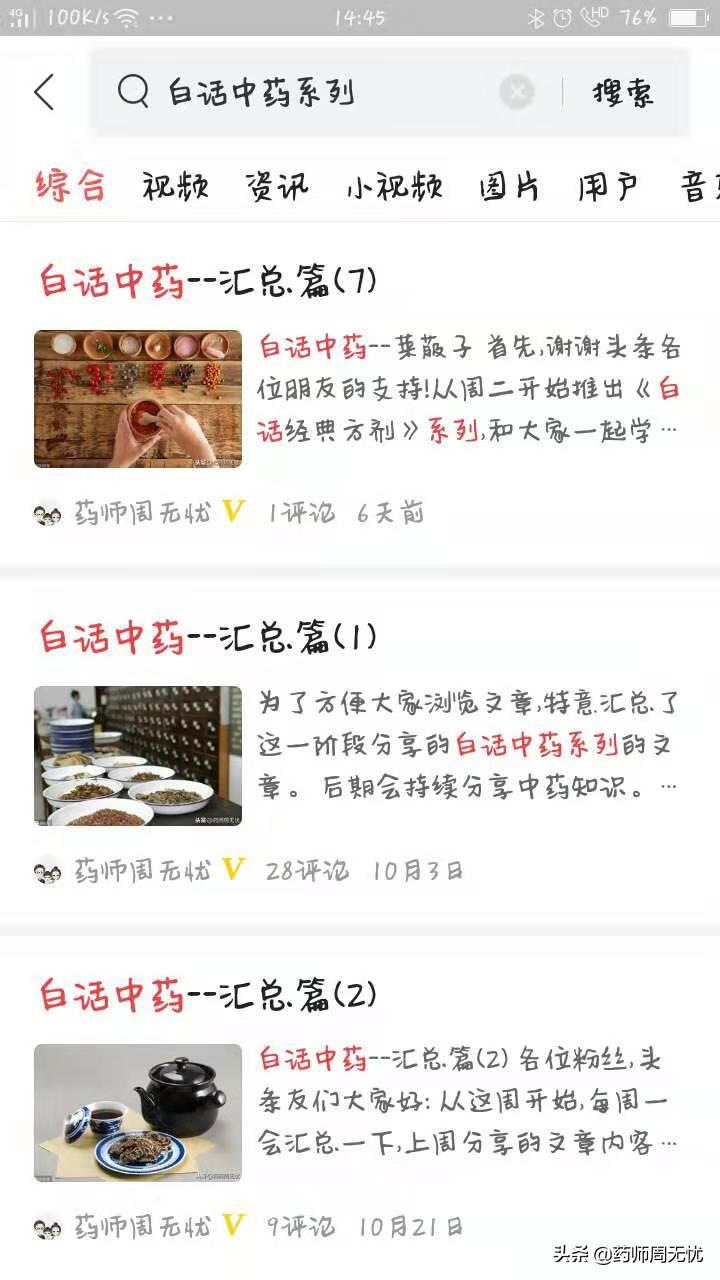Open the article 白话中药--汇总篇(7)
Image resolution: width=720 pixels, height=1280 pixels.
[x=210, y=278]
